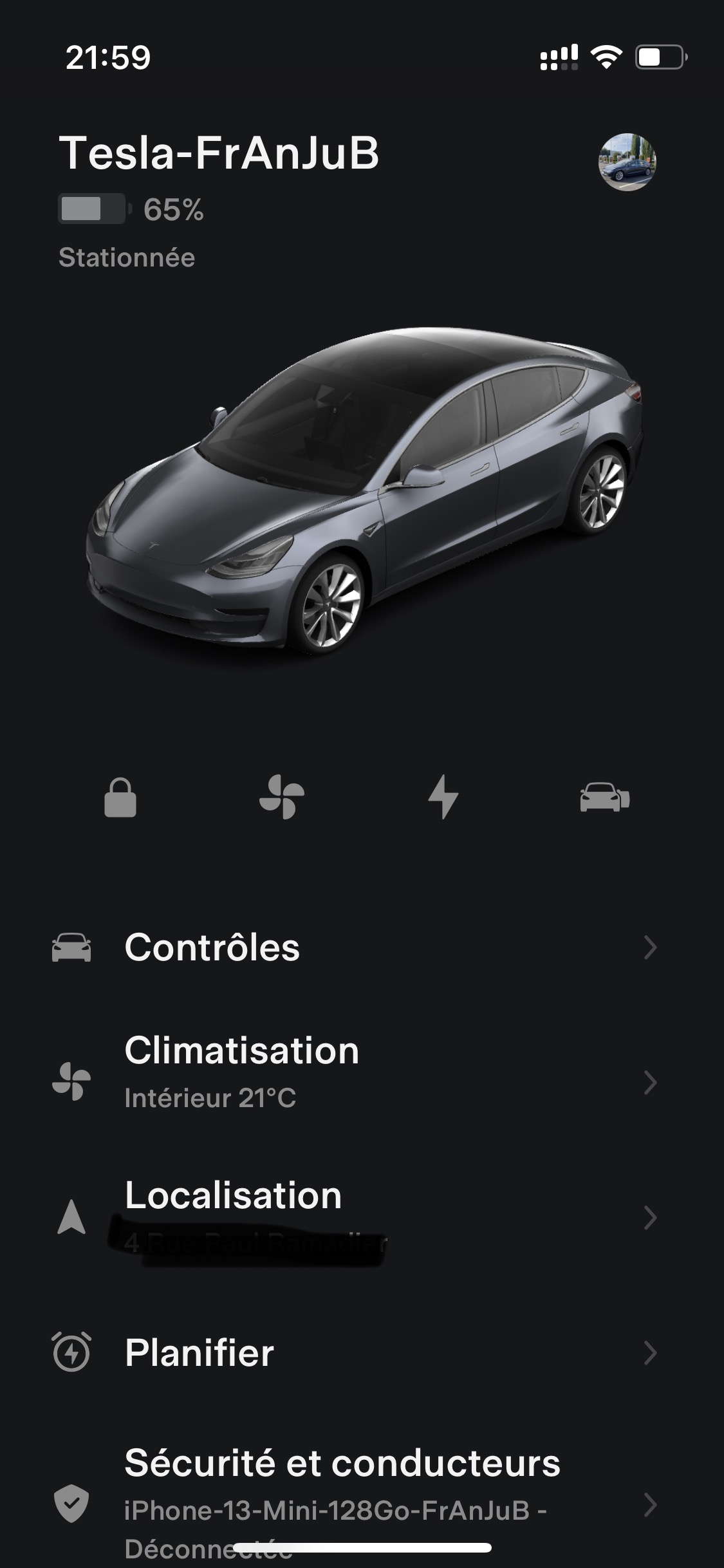Open the profile picture avatar

pos(627,162)
